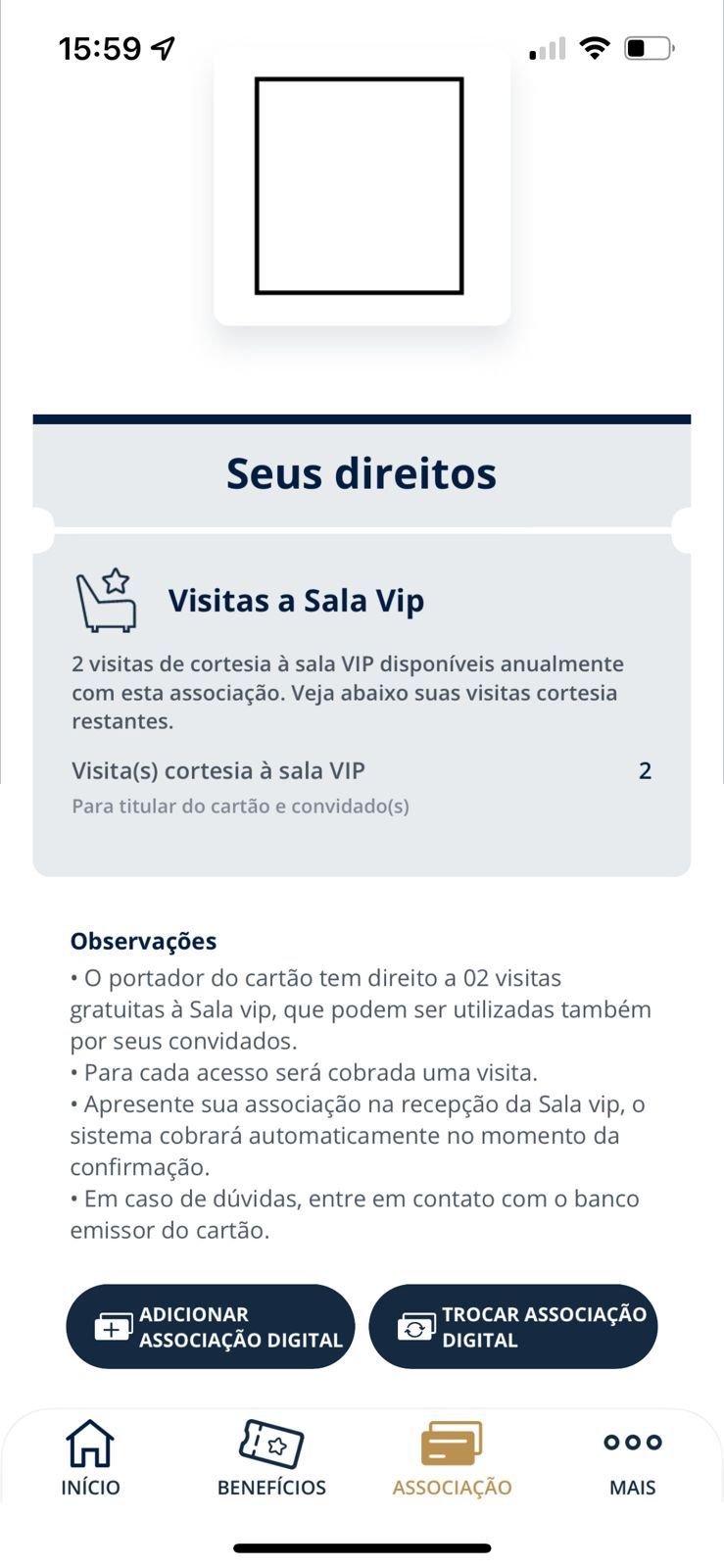The image size is (724, 1568).
Task: Select Trocar Associação Digital
Action: tap(512, 1326)
